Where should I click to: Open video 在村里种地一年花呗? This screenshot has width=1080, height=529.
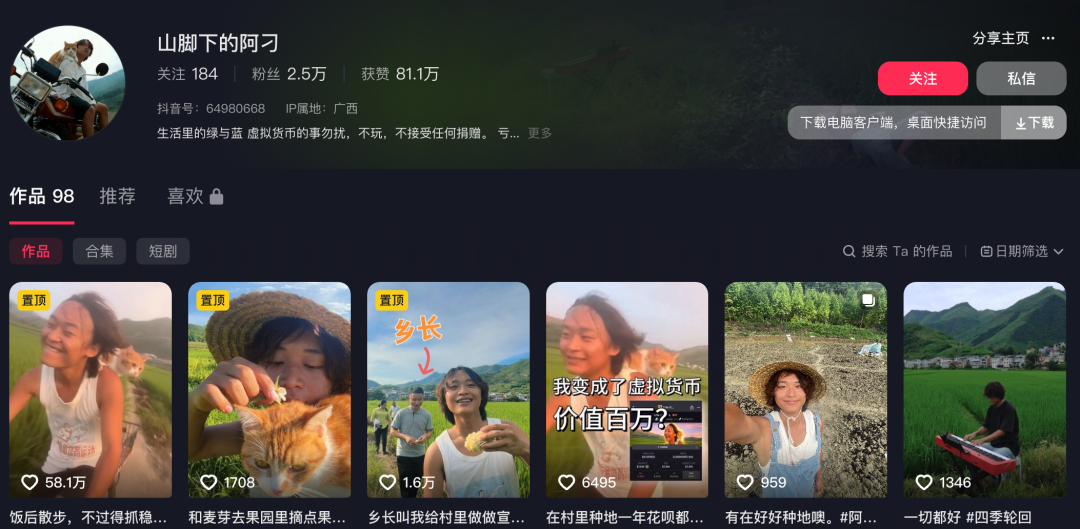point(627,390)
